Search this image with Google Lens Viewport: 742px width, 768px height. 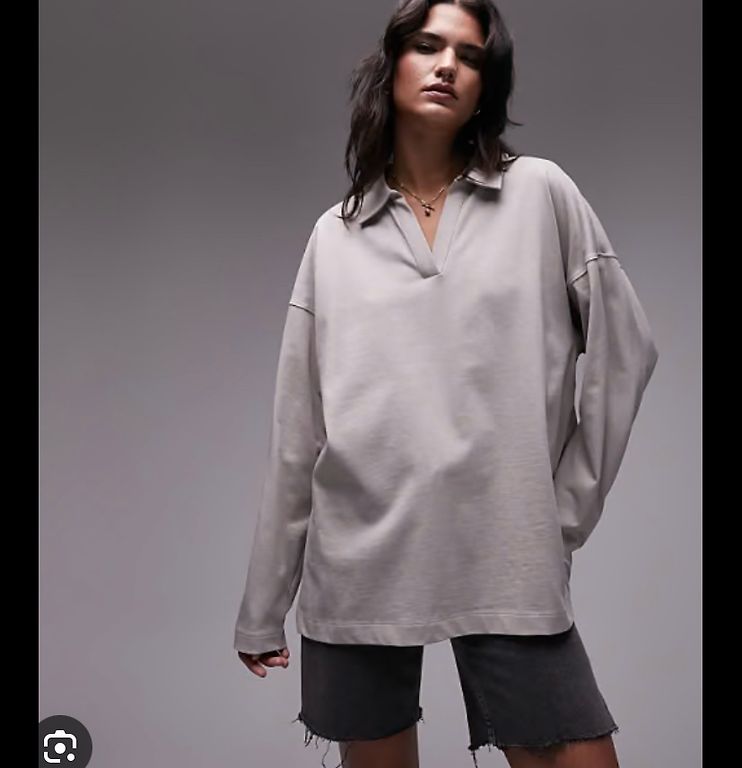(x=61, y=745)
